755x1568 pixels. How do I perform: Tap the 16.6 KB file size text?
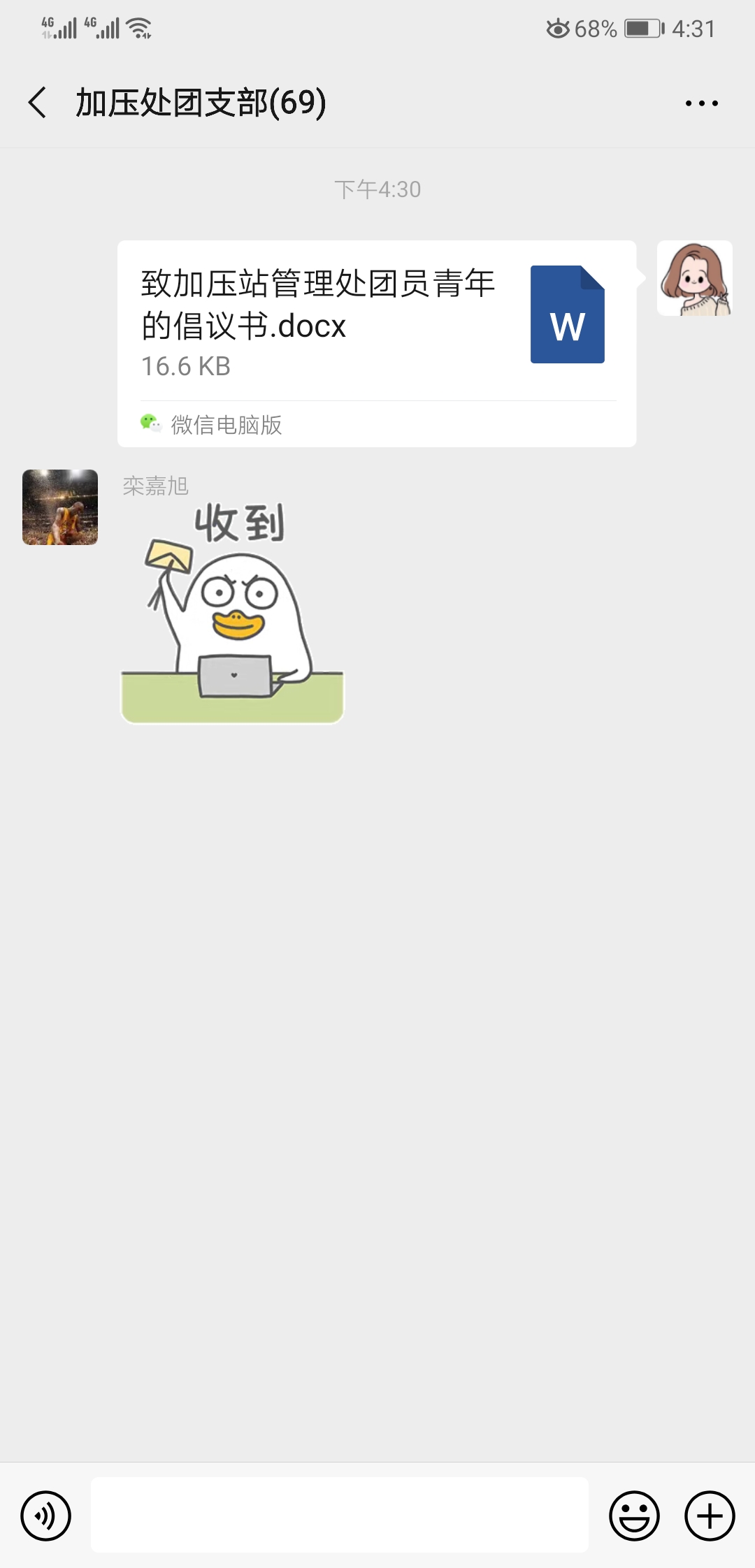(x=187, y=366)
